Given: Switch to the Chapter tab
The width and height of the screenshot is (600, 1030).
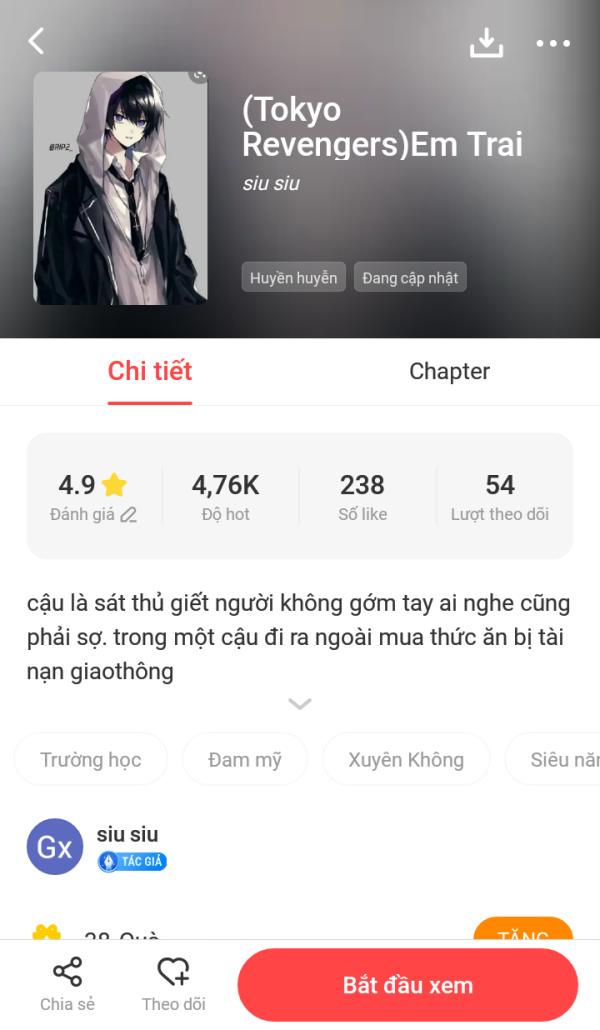Looking at the screenshot, I should pyautogui.click(x=449, y=371).
